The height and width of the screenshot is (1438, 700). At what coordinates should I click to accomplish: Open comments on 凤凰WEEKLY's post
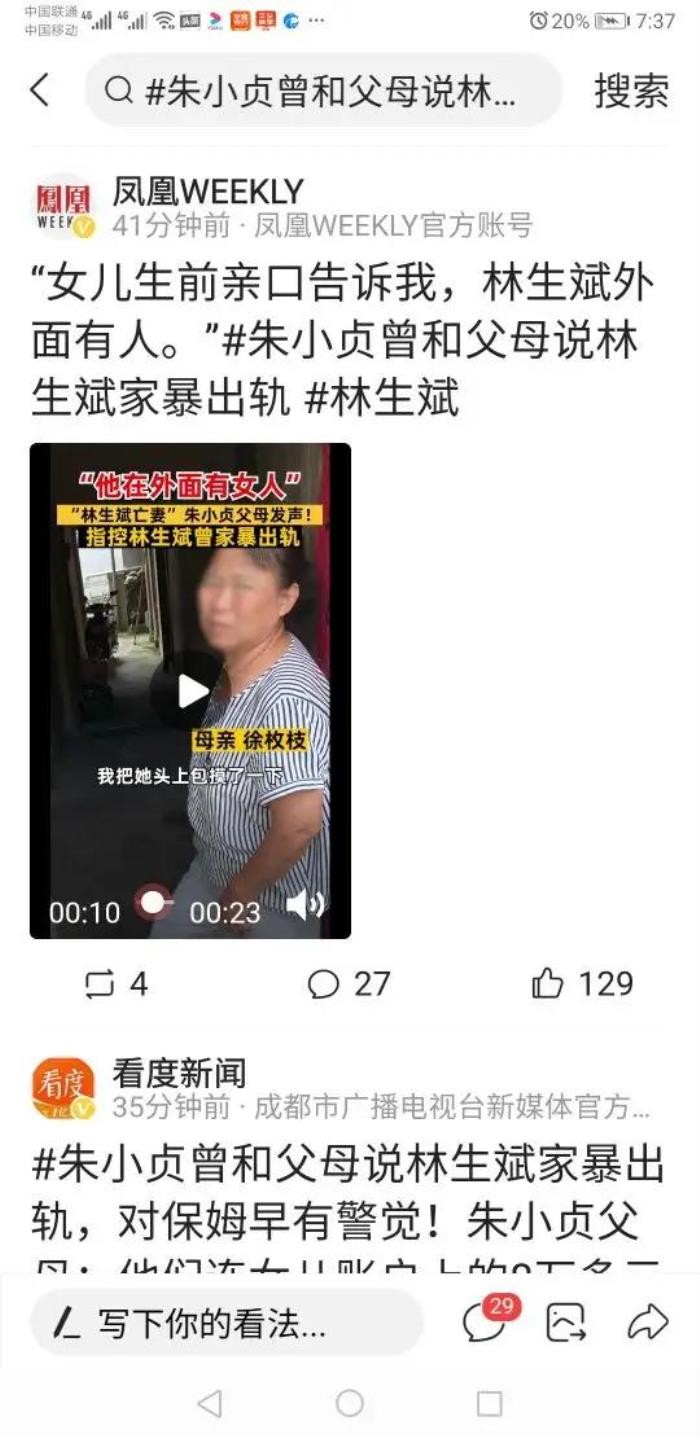[348, 984]
